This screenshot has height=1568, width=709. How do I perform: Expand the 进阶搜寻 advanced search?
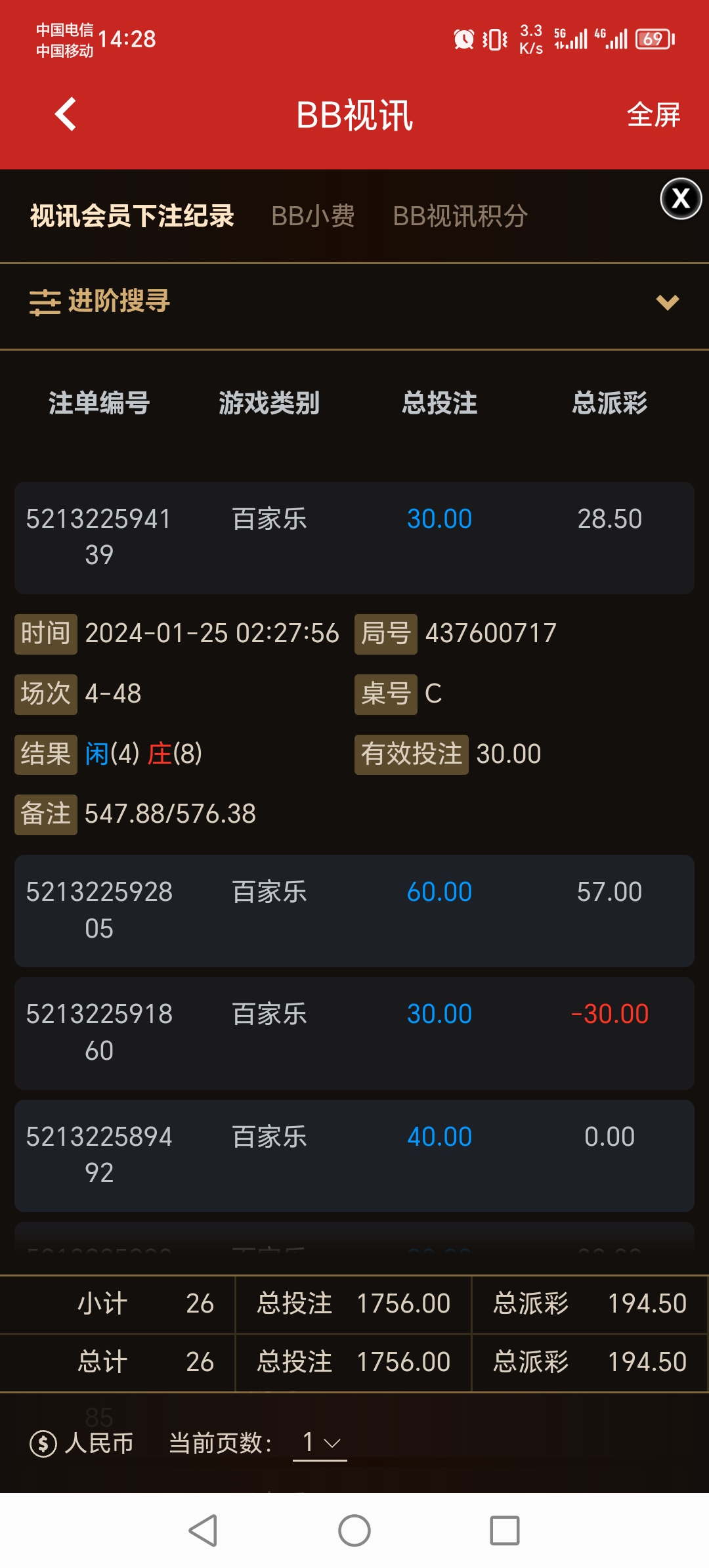click(354, 302)
